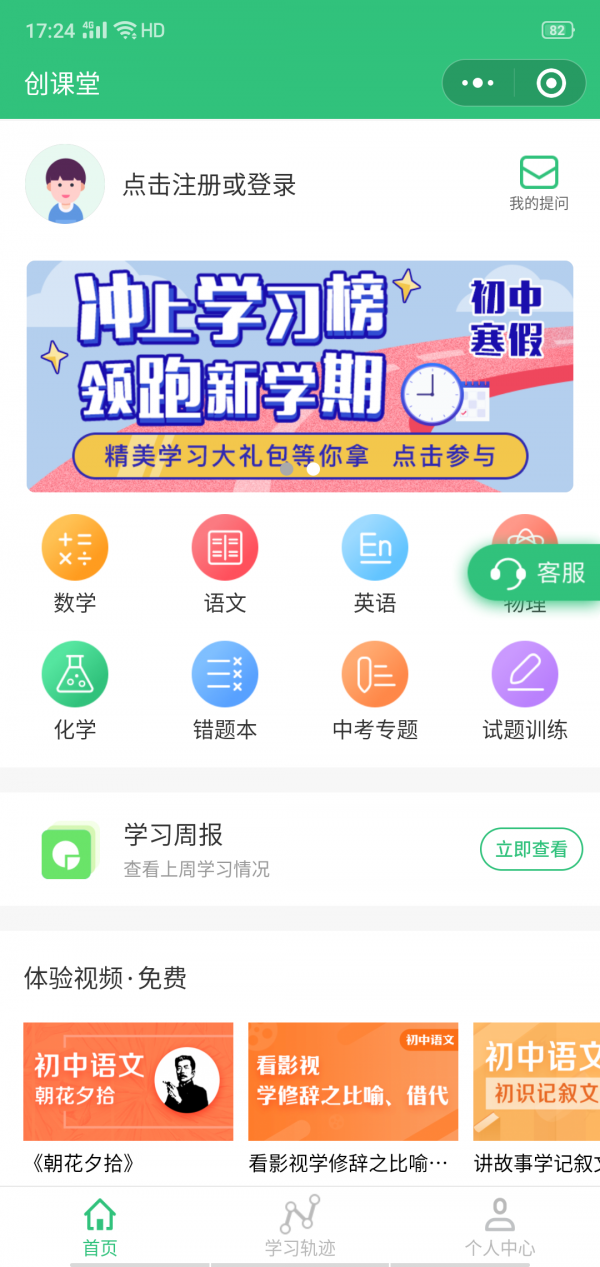The width and height of the screenshot is (600, 1267).
Task: Tap 点击注册或登录 to sign in
Action: pos(209,185)
